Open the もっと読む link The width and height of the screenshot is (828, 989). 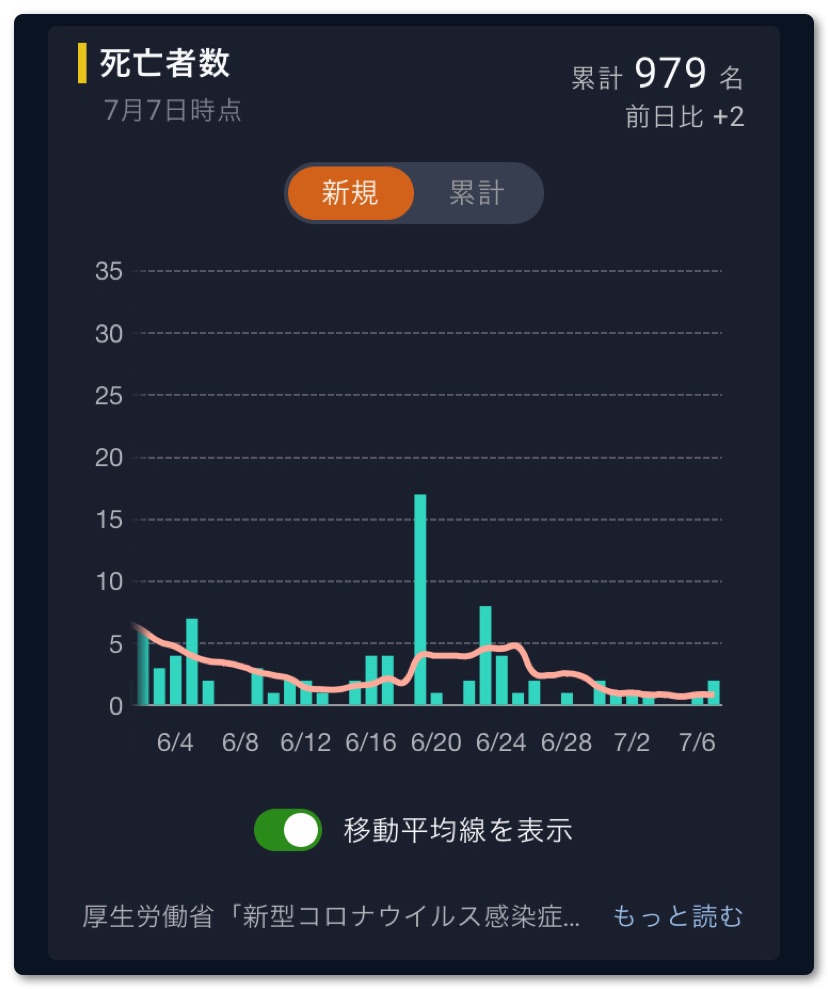677,916
